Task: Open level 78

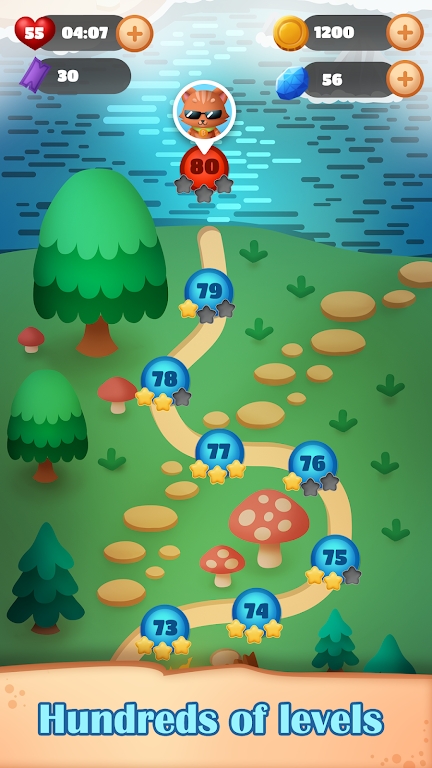Action: 165,381
